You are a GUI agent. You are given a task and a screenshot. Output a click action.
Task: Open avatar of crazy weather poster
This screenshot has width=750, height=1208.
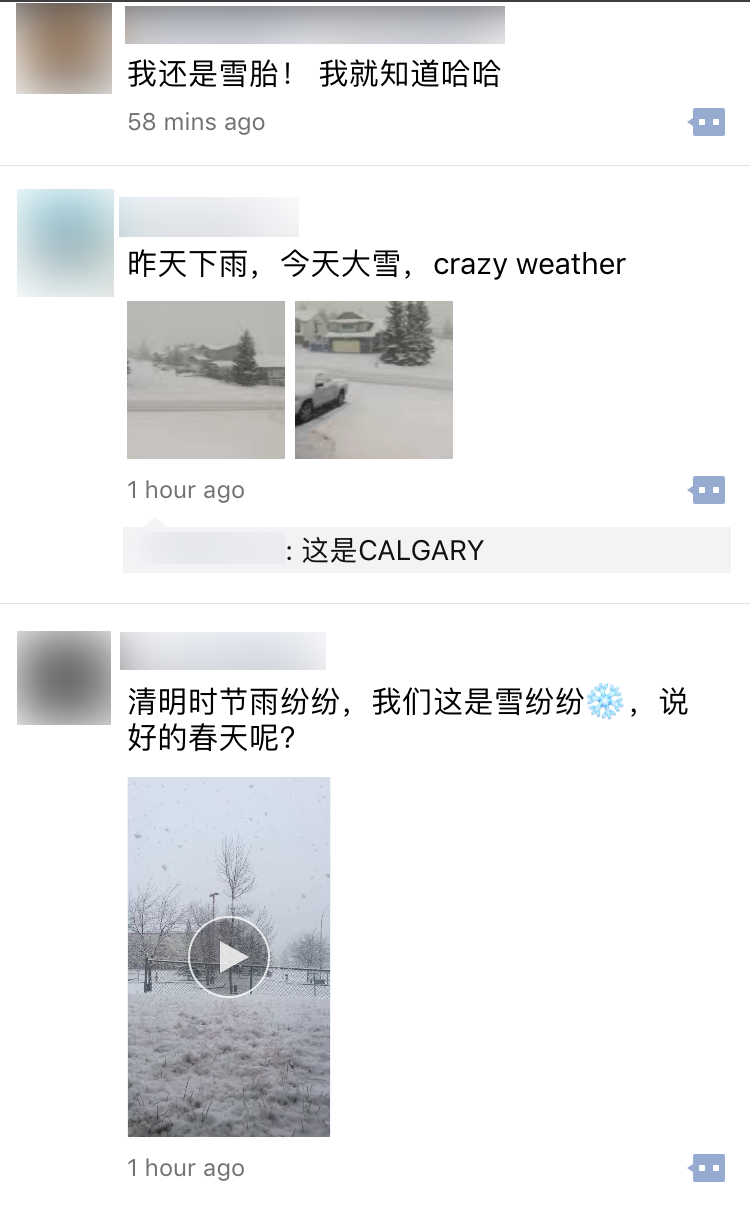coord(66,243)
